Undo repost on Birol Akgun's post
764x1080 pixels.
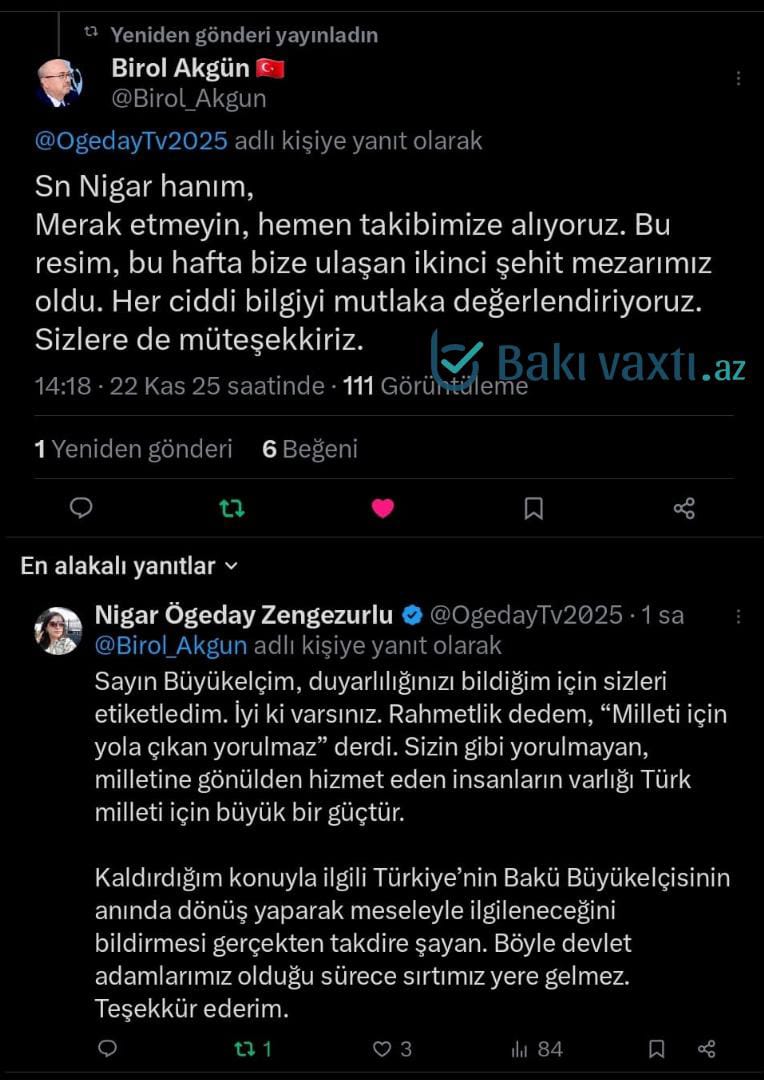coord(232,508)
